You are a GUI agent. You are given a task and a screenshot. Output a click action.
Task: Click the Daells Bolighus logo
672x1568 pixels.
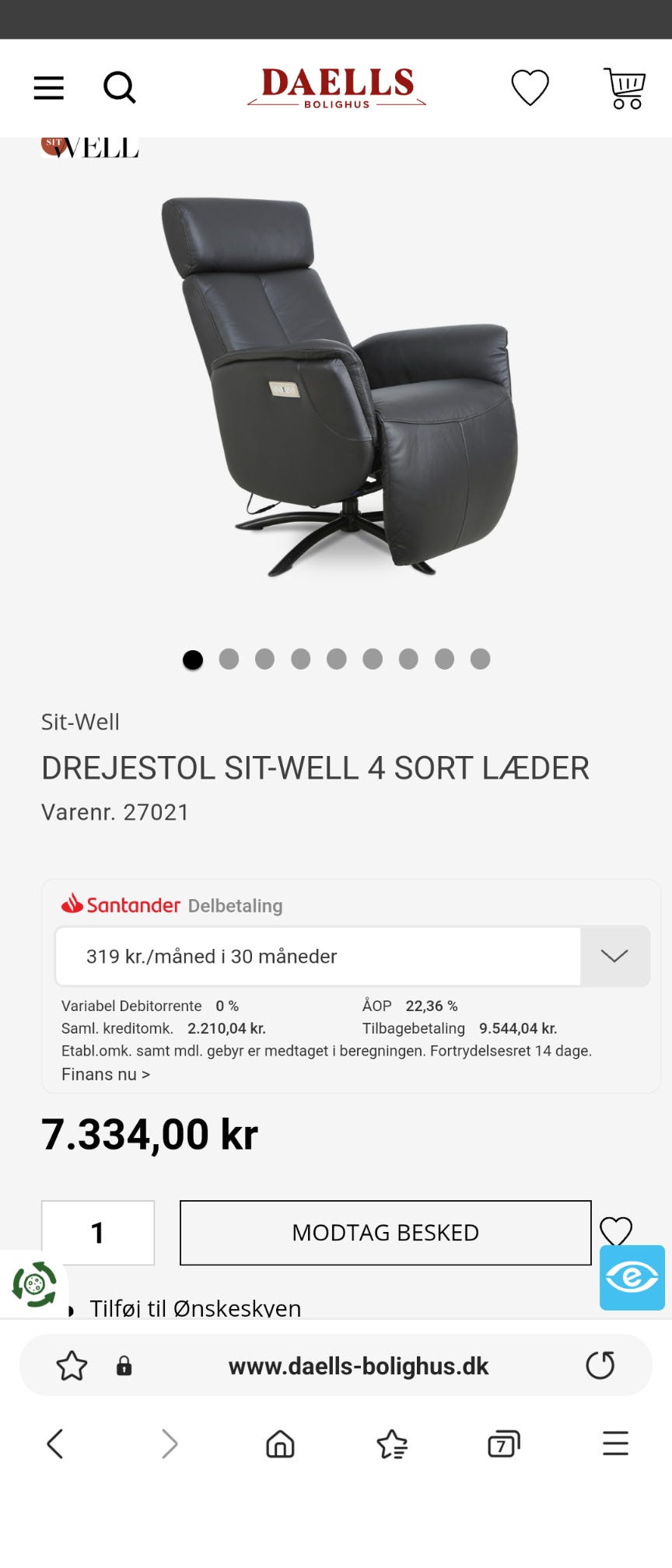[x=336, y=86]
